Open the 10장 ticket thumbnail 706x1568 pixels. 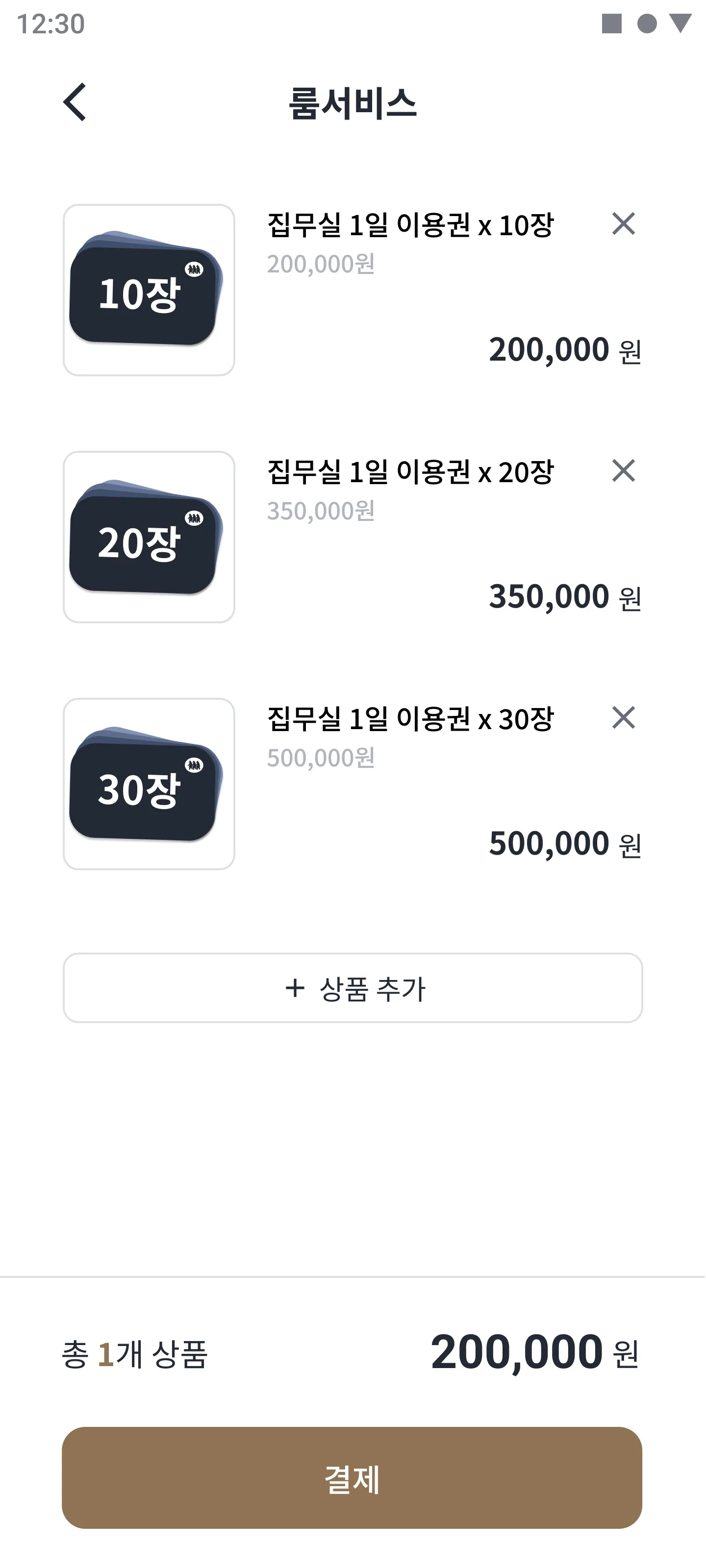click(x=149, y=291)
